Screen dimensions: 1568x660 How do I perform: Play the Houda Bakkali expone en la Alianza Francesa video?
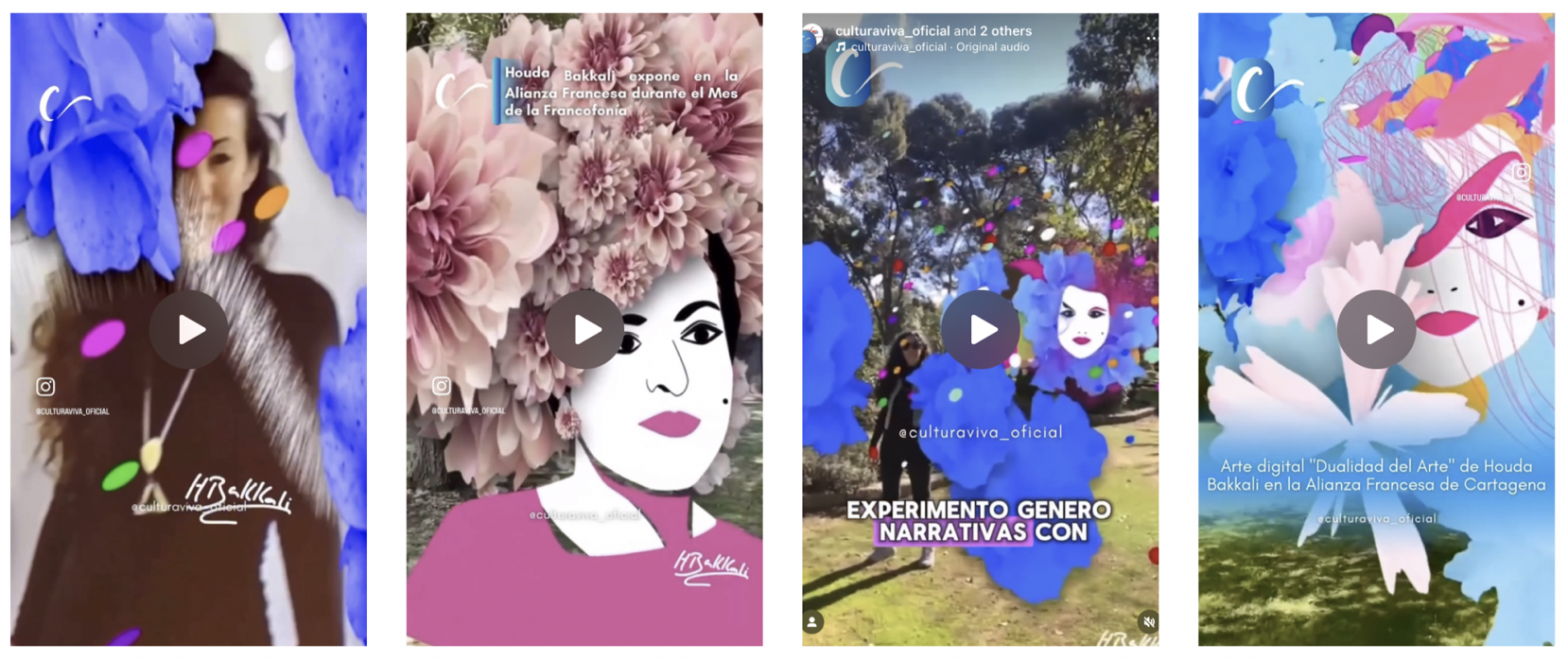pyautogui.click(x=584, y=329)
